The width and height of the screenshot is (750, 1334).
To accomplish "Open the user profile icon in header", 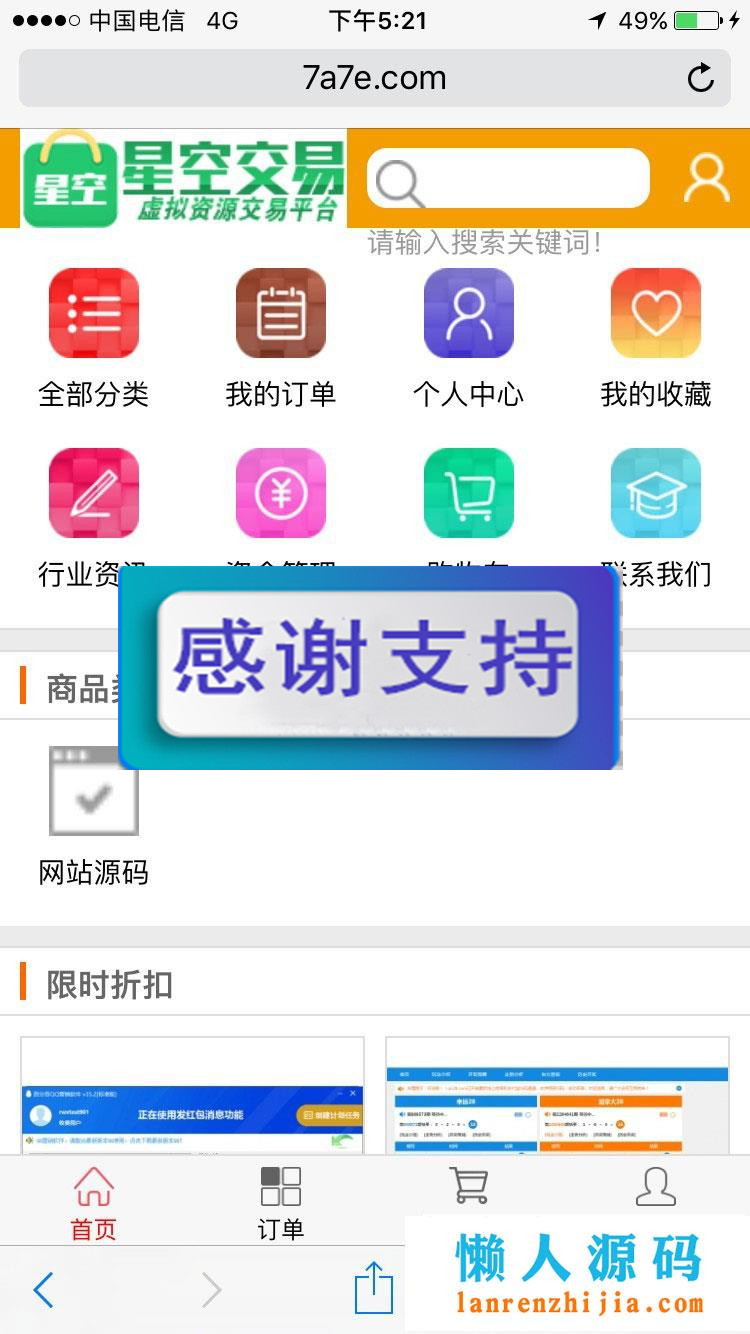I will pos(706,179).
